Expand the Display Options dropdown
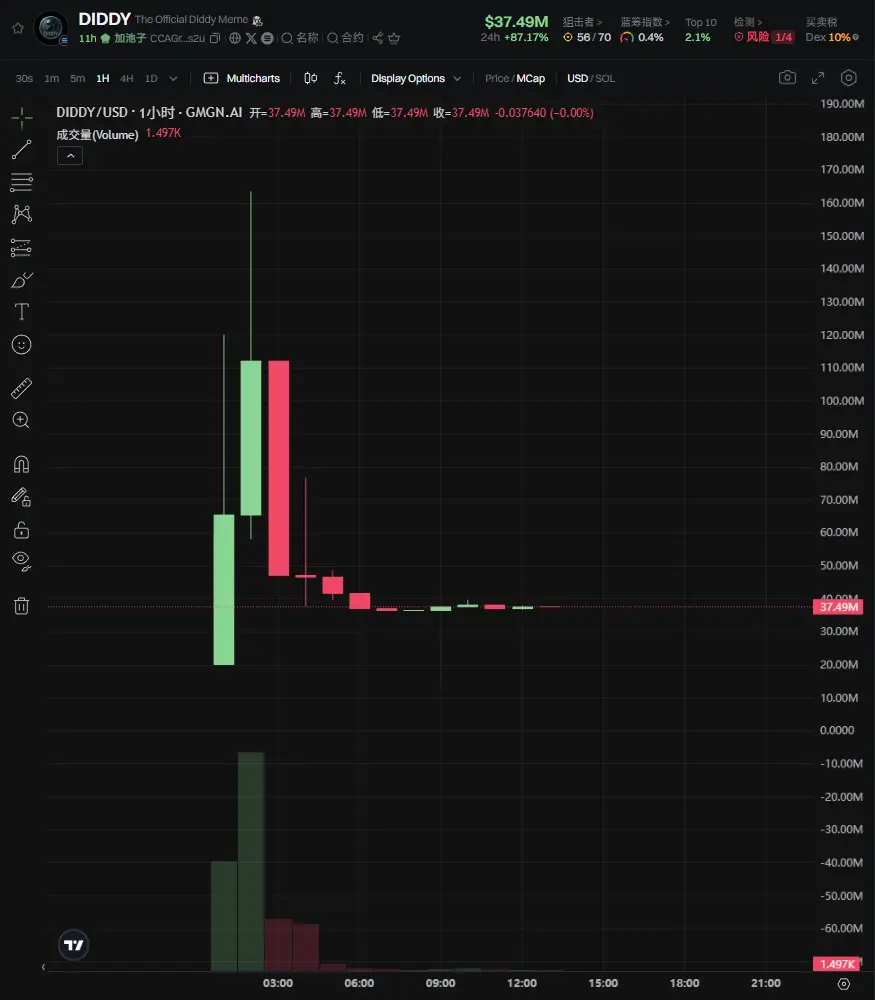This screenshot has width=875, height=1000. tap(415, 78)
